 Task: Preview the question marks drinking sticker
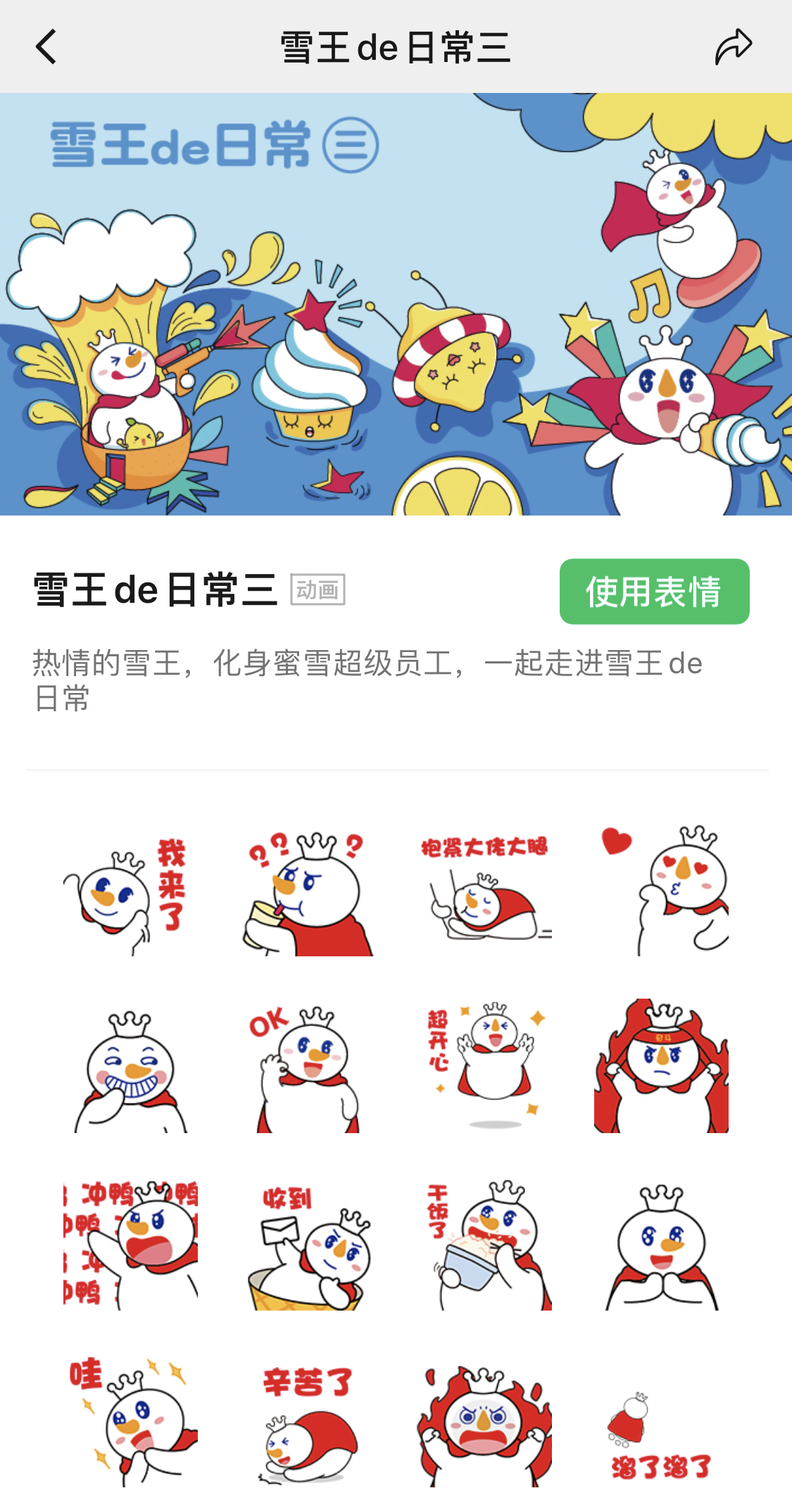tap(308, 891)
